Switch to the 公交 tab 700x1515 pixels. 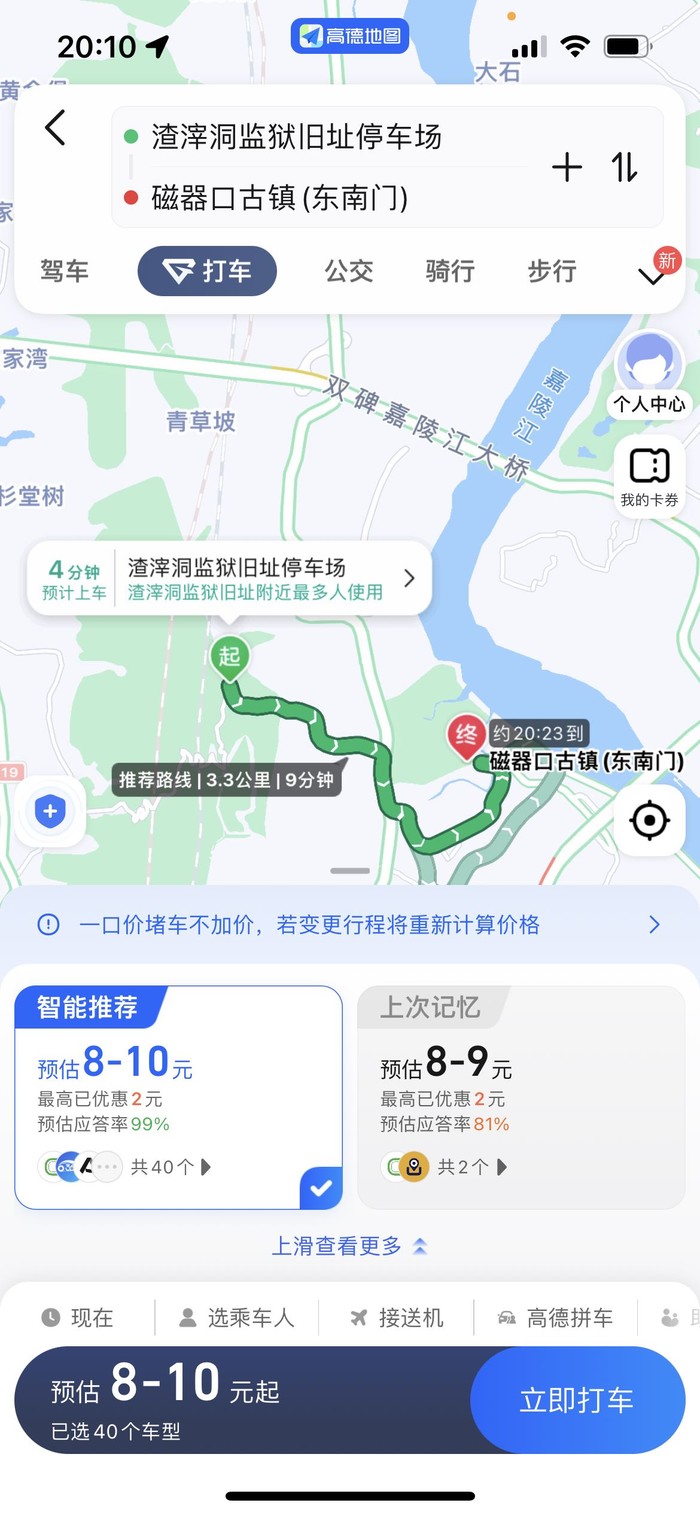348,271
